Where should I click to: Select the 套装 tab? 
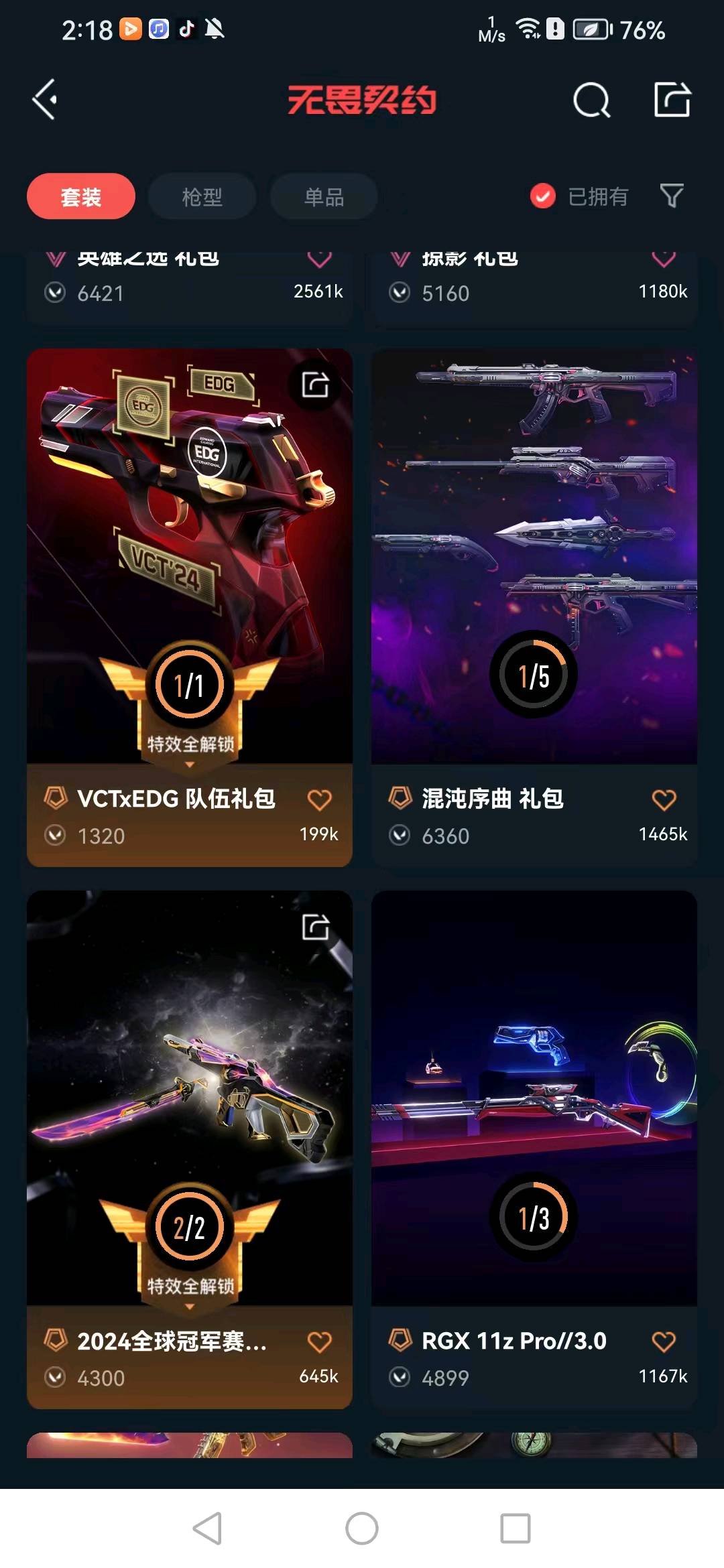click(x=81, y=196)
